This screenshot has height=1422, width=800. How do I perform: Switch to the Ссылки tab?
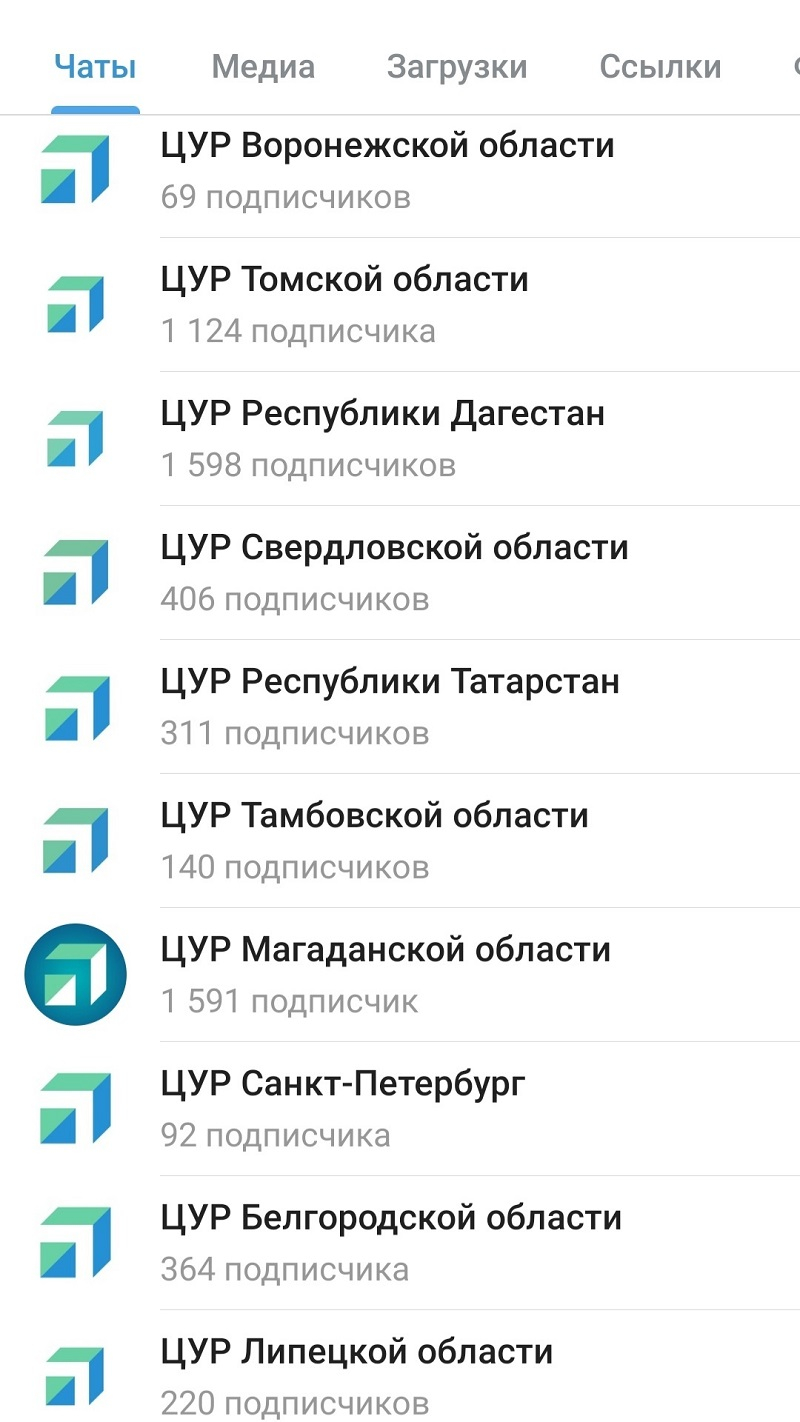(x=660, y=67)
